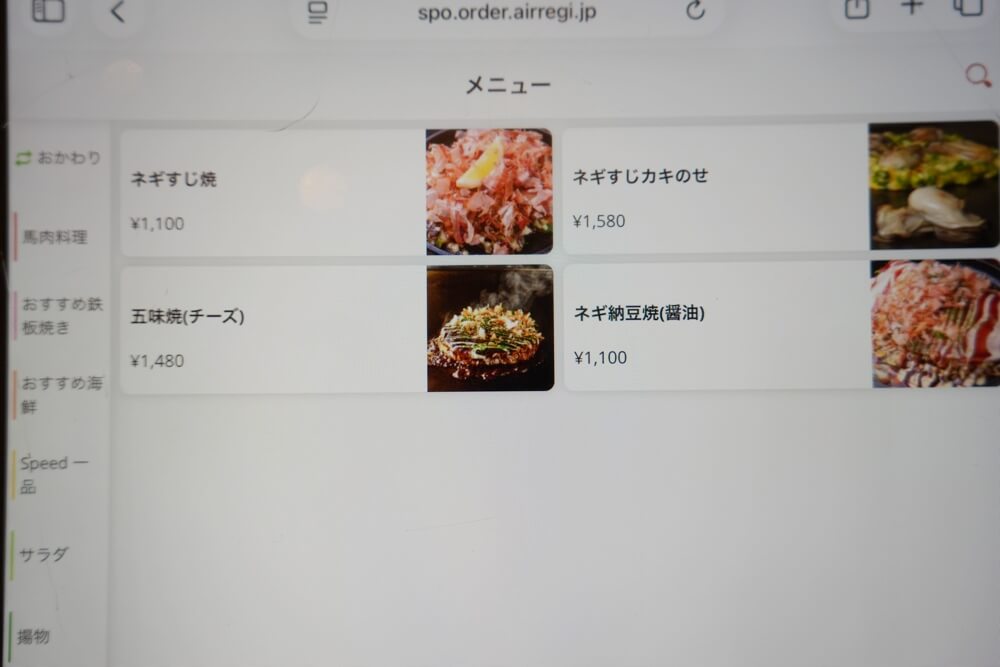Viewport: 1000px width, 667px height.
Task: Select the おかわり category
Action: click(x=59, y=158)
